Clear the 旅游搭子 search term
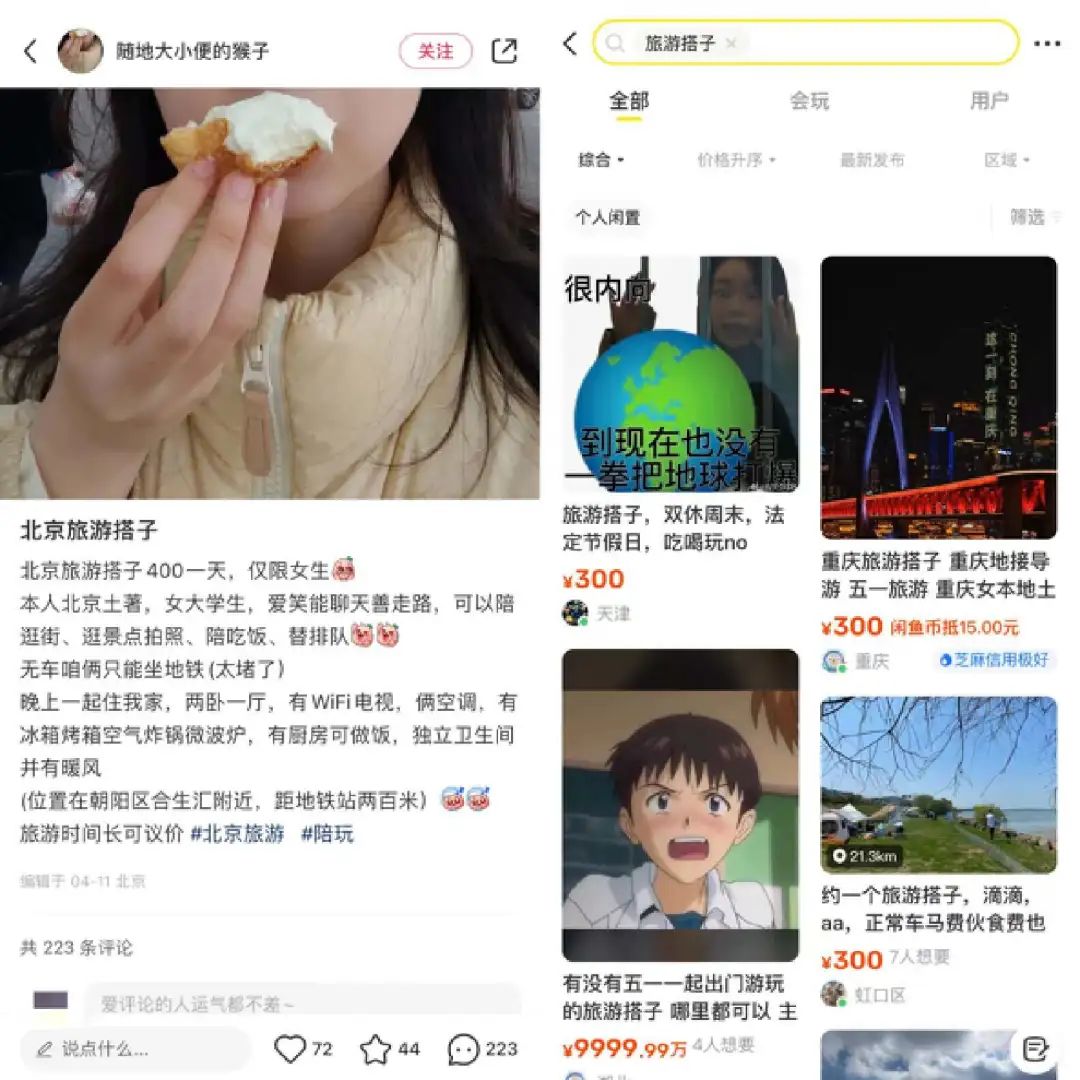The height and width of the screenshot is (1080, 1080). click(x=731, y=43)
